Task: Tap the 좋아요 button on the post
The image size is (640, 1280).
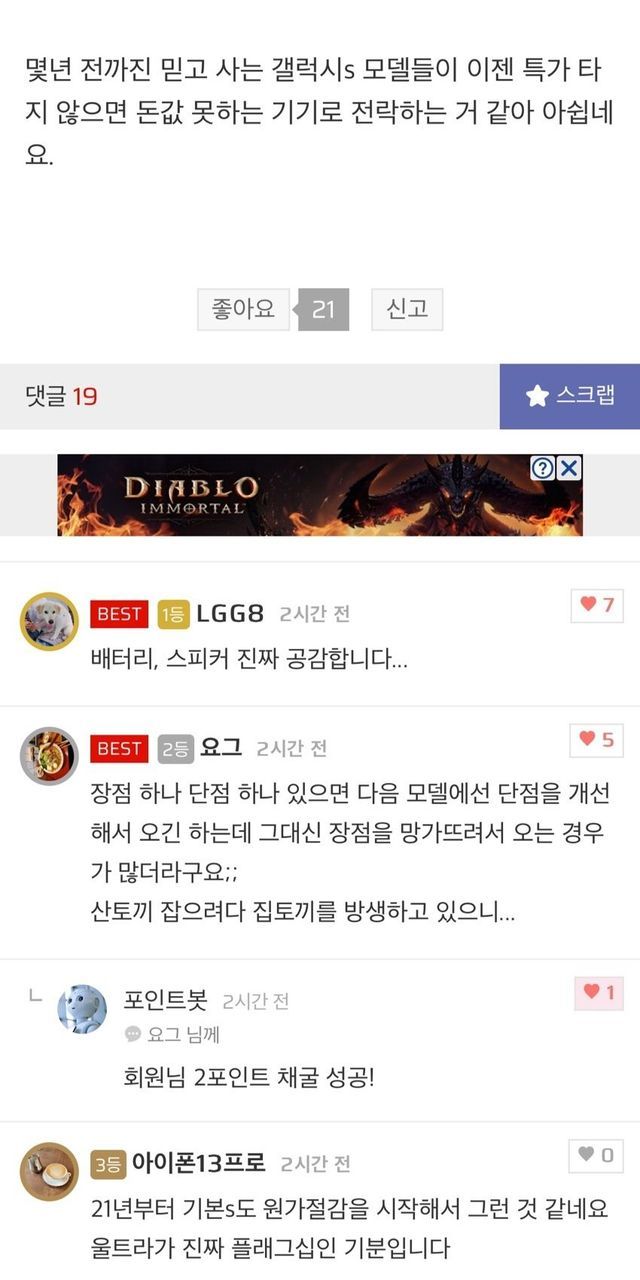Action: (x=243, y=310)
